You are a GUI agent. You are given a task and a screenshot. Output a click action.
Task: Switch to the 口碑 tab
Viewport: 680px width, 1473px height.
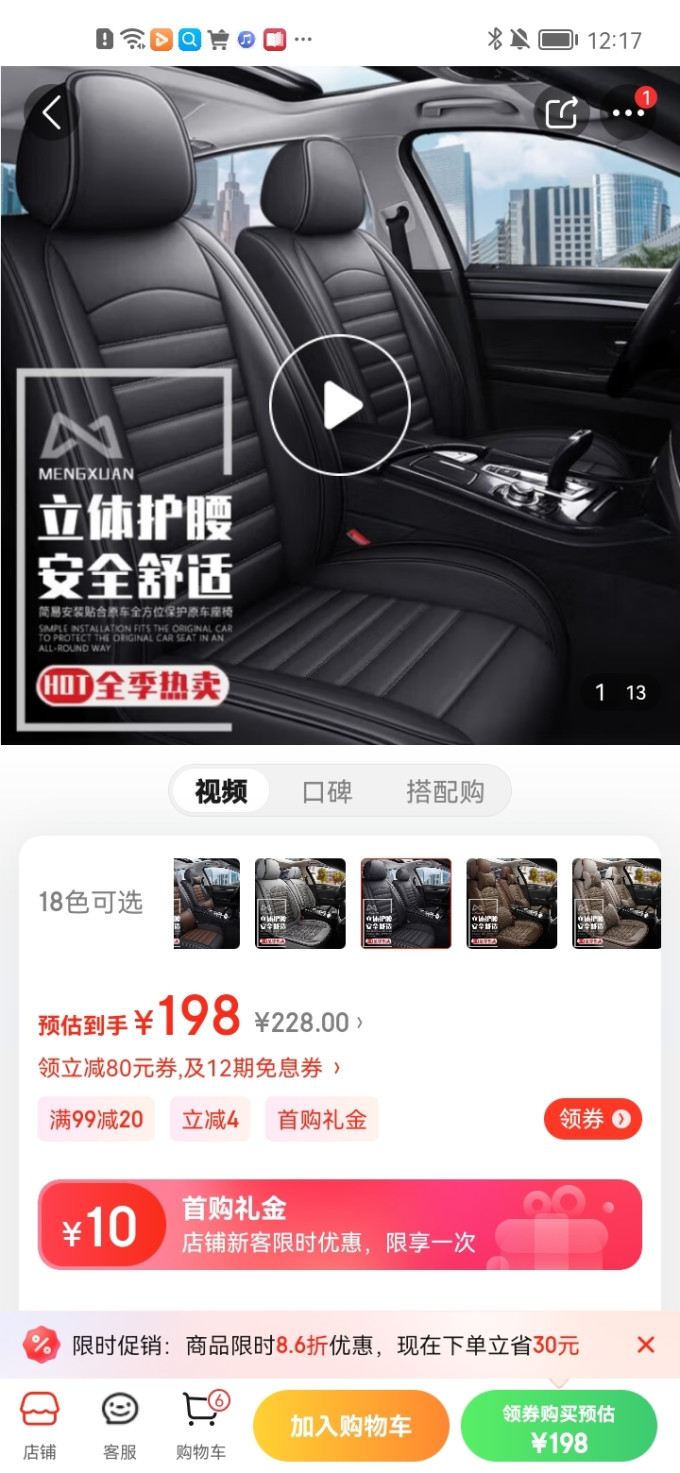coord(327,792)
